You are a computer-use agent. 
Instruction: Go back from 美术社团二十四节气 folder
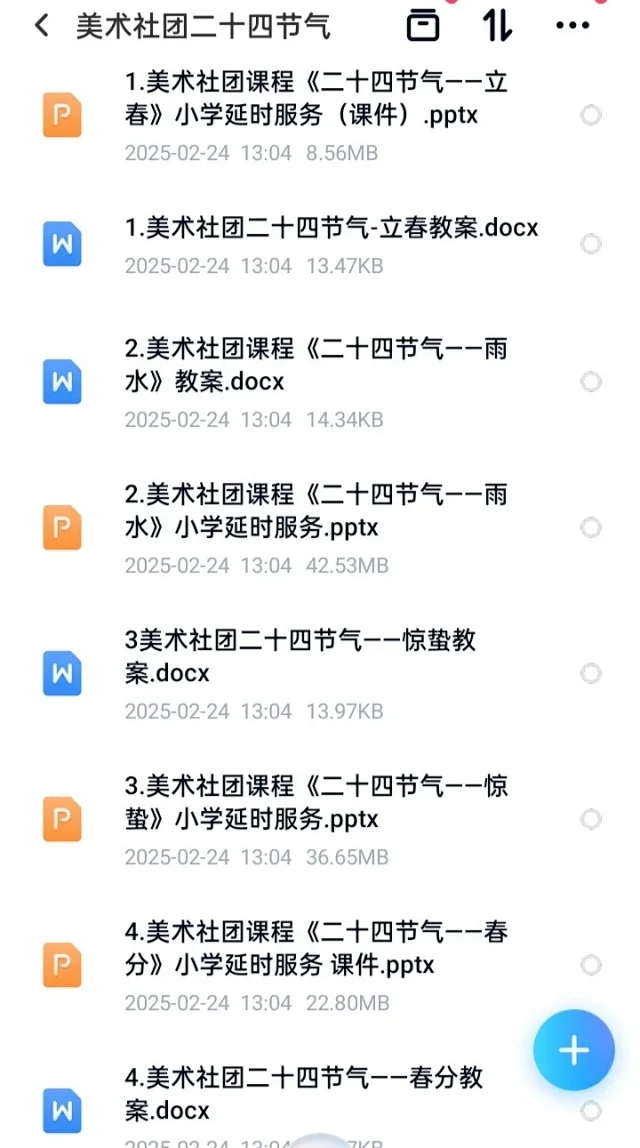pyautogui.click(x=41, y=26)
